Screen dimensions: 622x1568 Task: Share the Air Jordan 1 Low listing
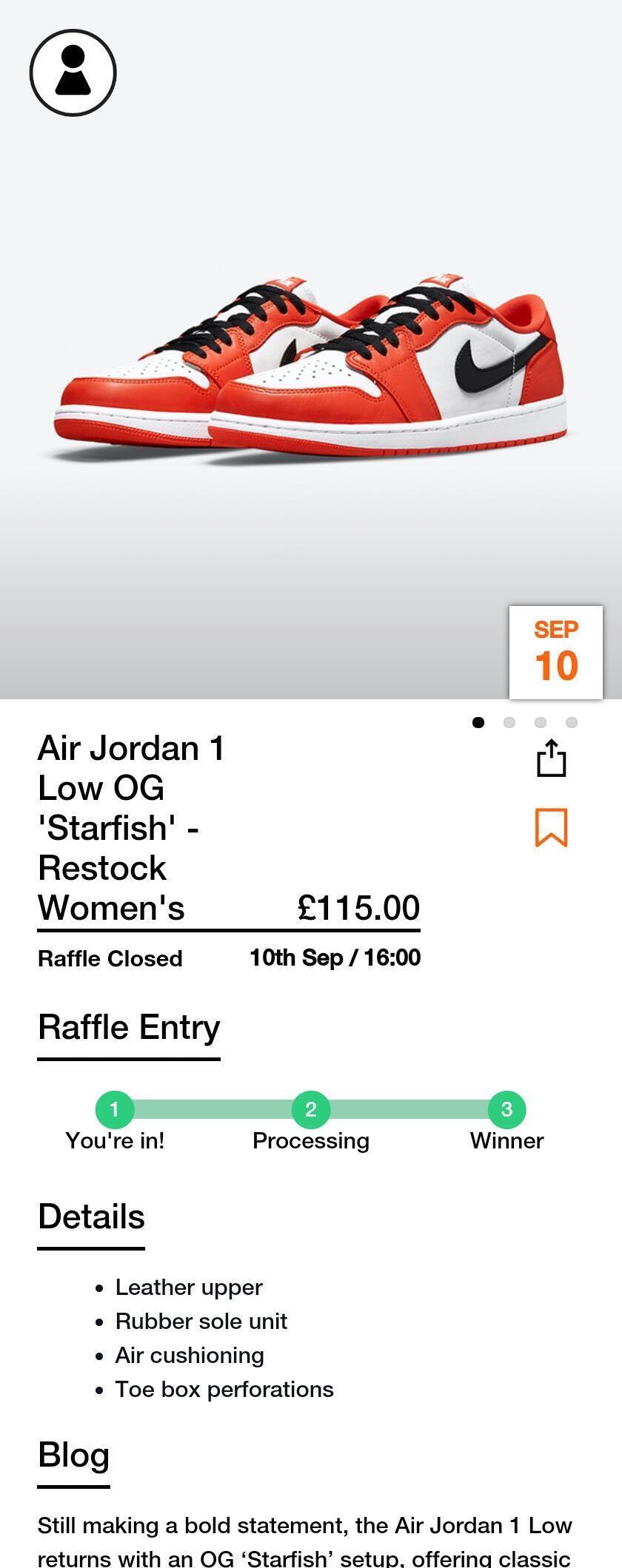pyautogui.click(x=551, y=758)
